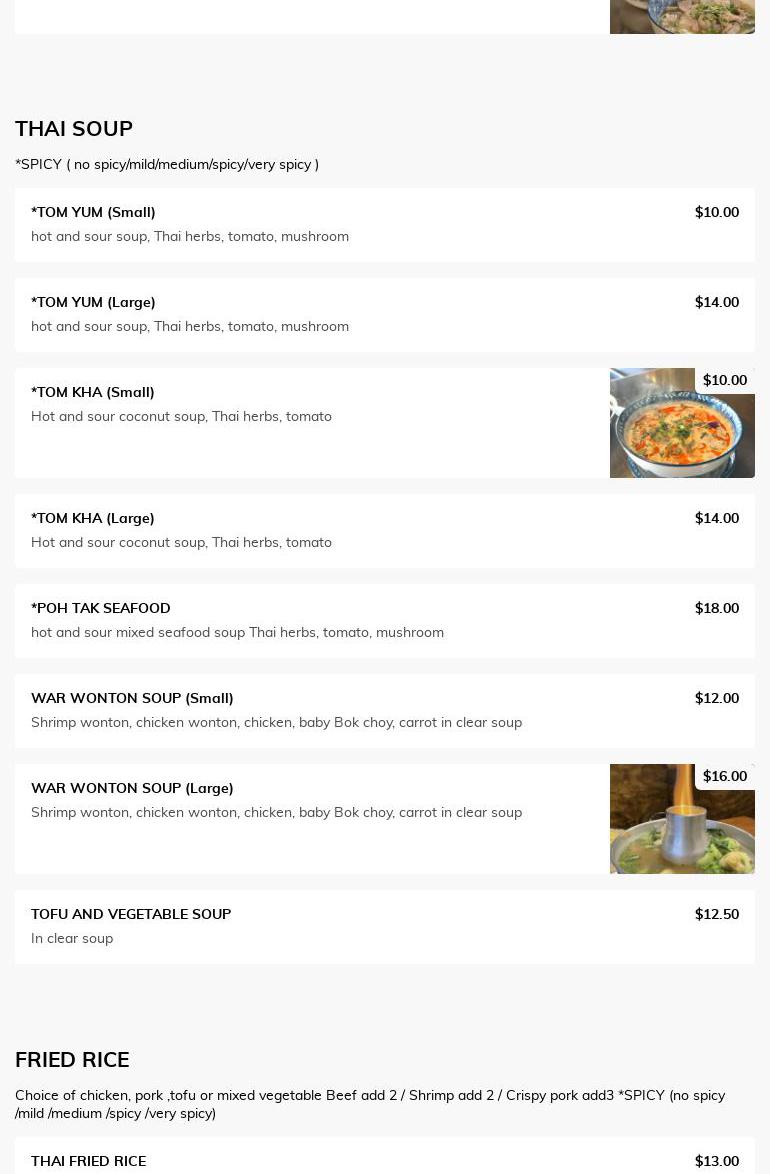Select Tom Yum (Large) soup
This screenshot has width=770, height=1174.
click(384, 315)
